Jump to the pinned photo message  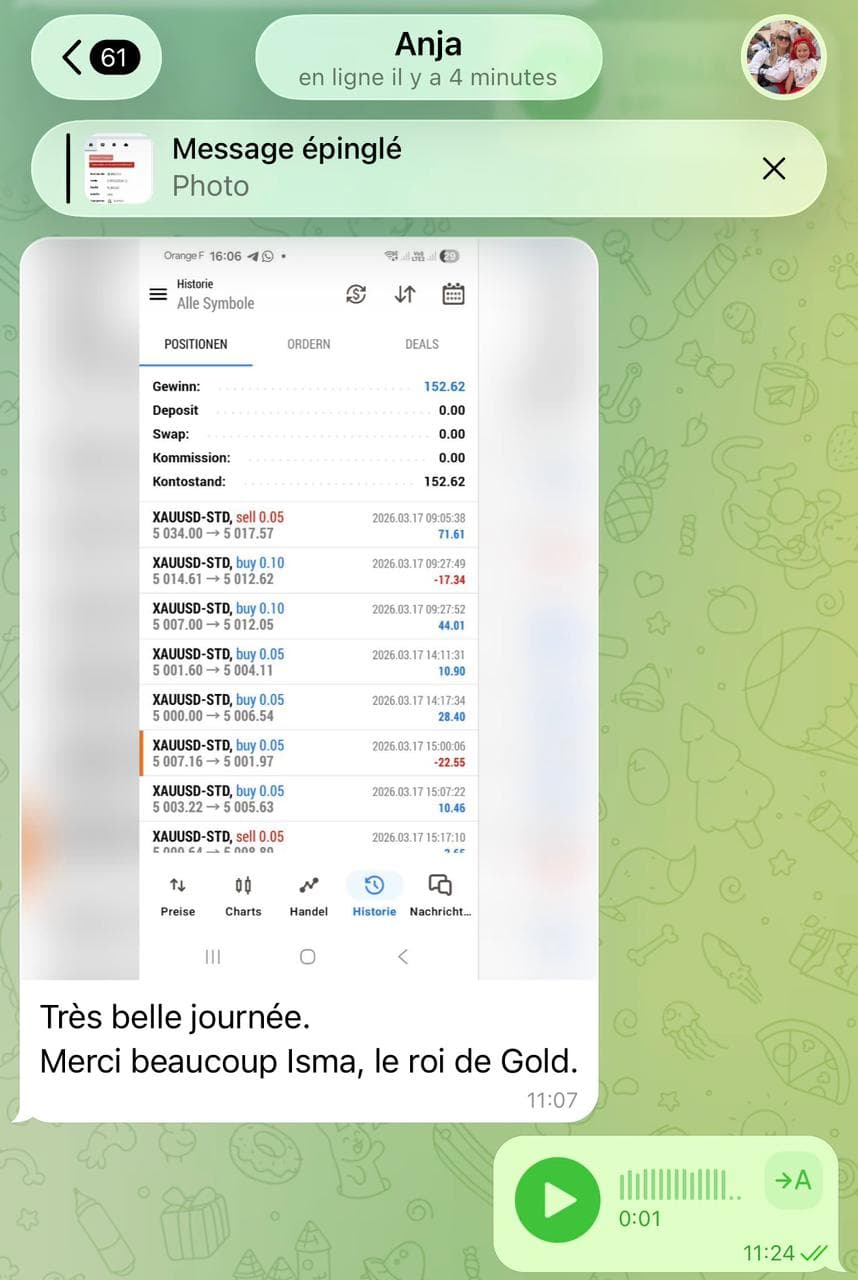click(400, 168)
